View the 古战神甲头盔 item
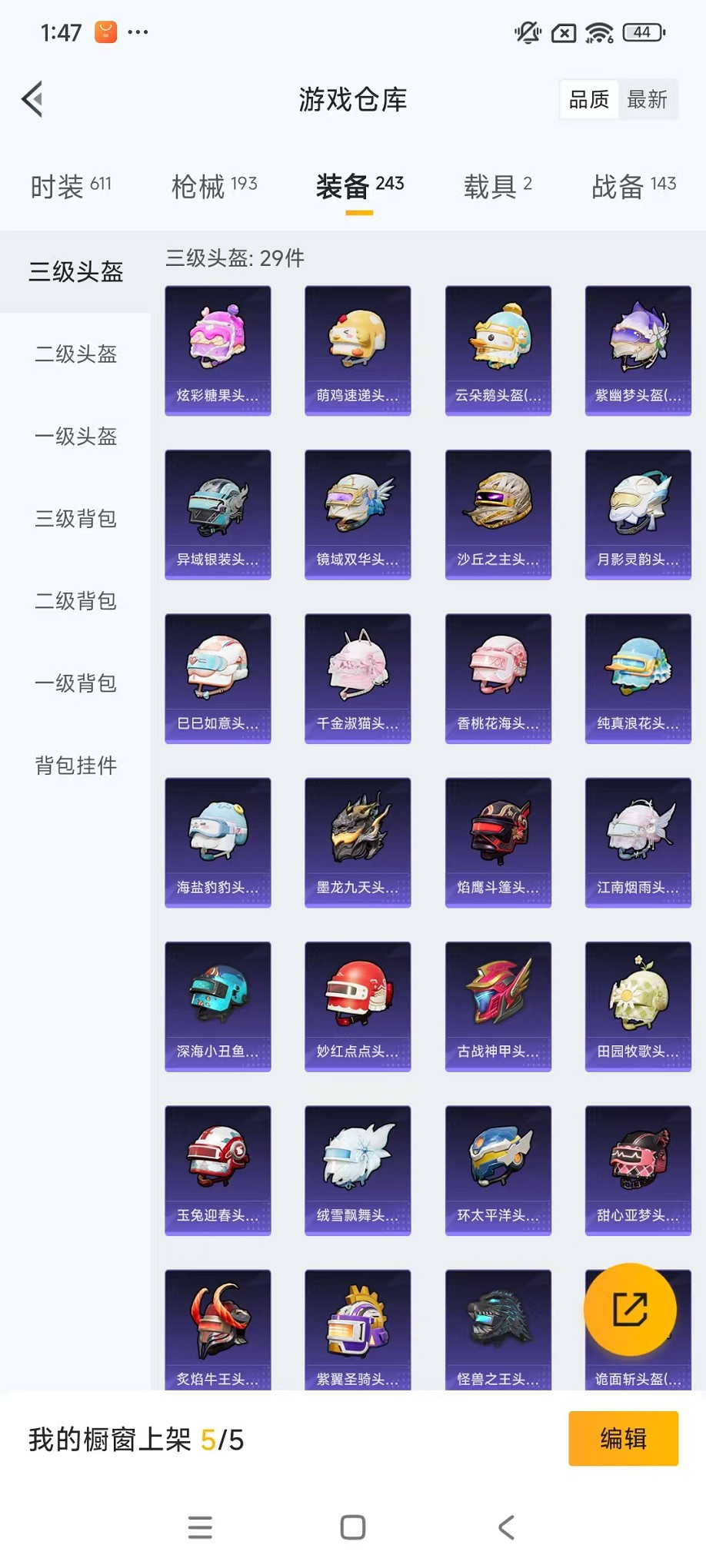This screenshot has height=1568, width=706. tap(498, 1006)
